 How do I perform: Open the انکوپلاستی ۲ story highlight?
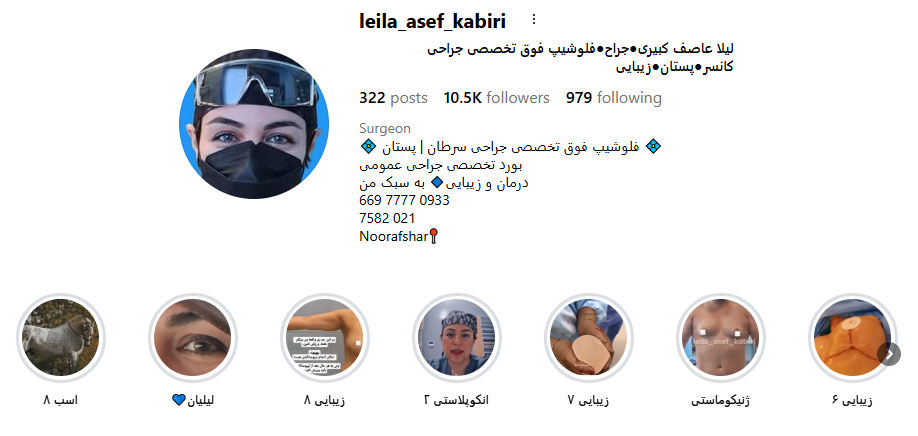point(457,339)
